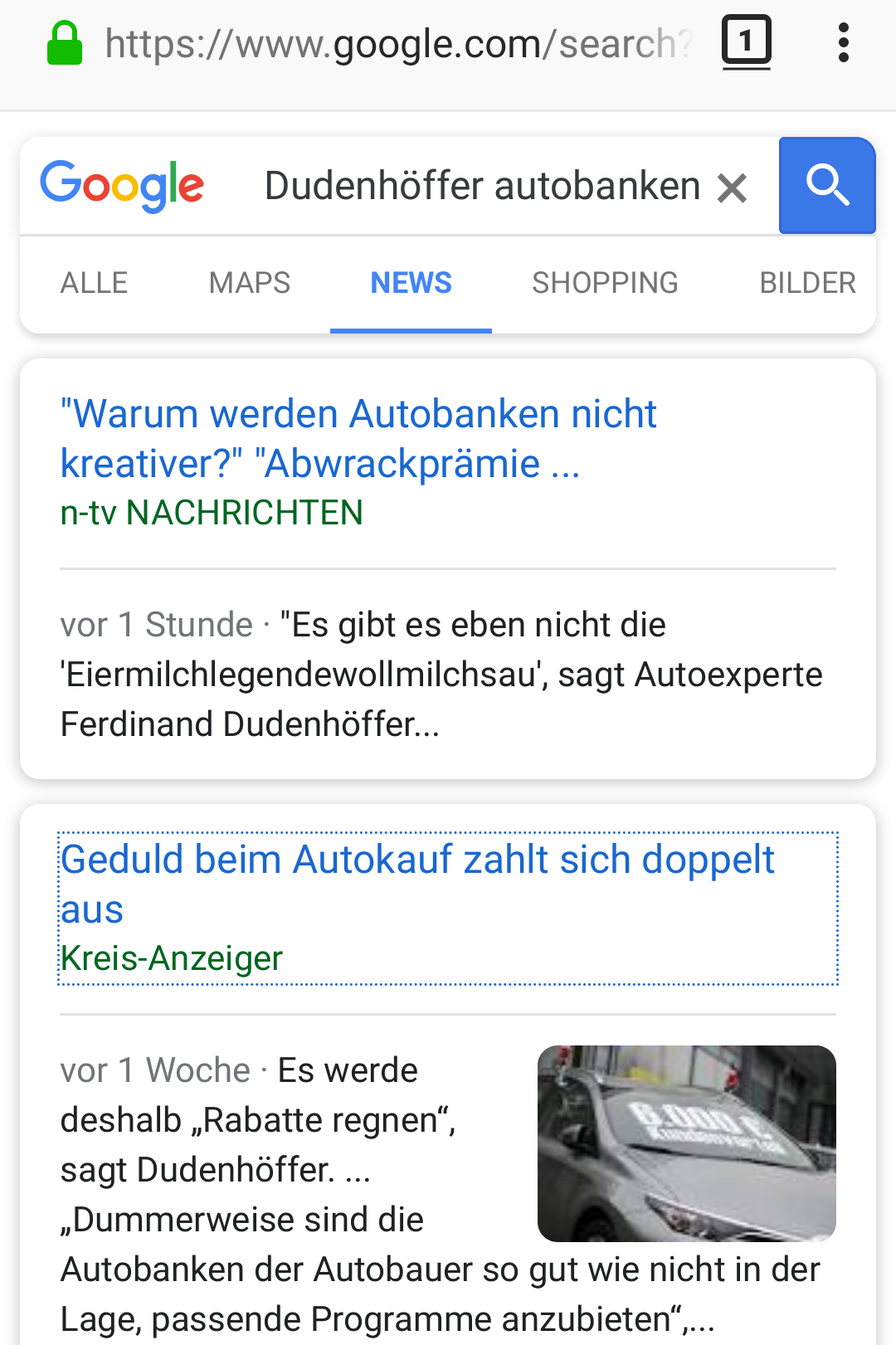This screenshot has width=896, height=1345.
Task: Switch to the SHOPPING tab
Action: [x=605, y=283]
